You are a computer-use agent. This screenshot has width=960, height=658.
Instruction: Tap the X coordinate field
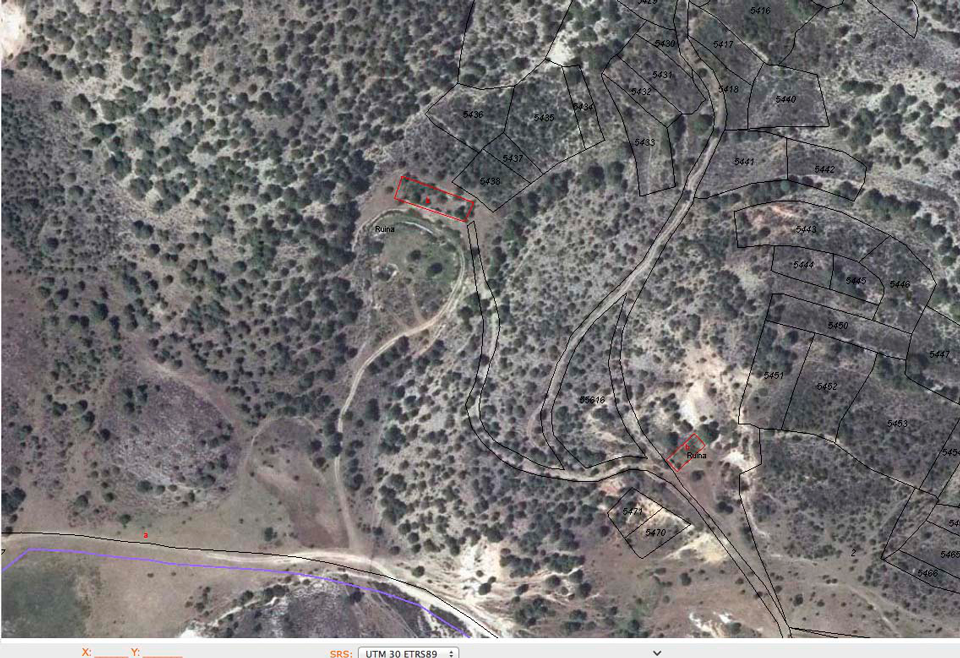(111, 653)
